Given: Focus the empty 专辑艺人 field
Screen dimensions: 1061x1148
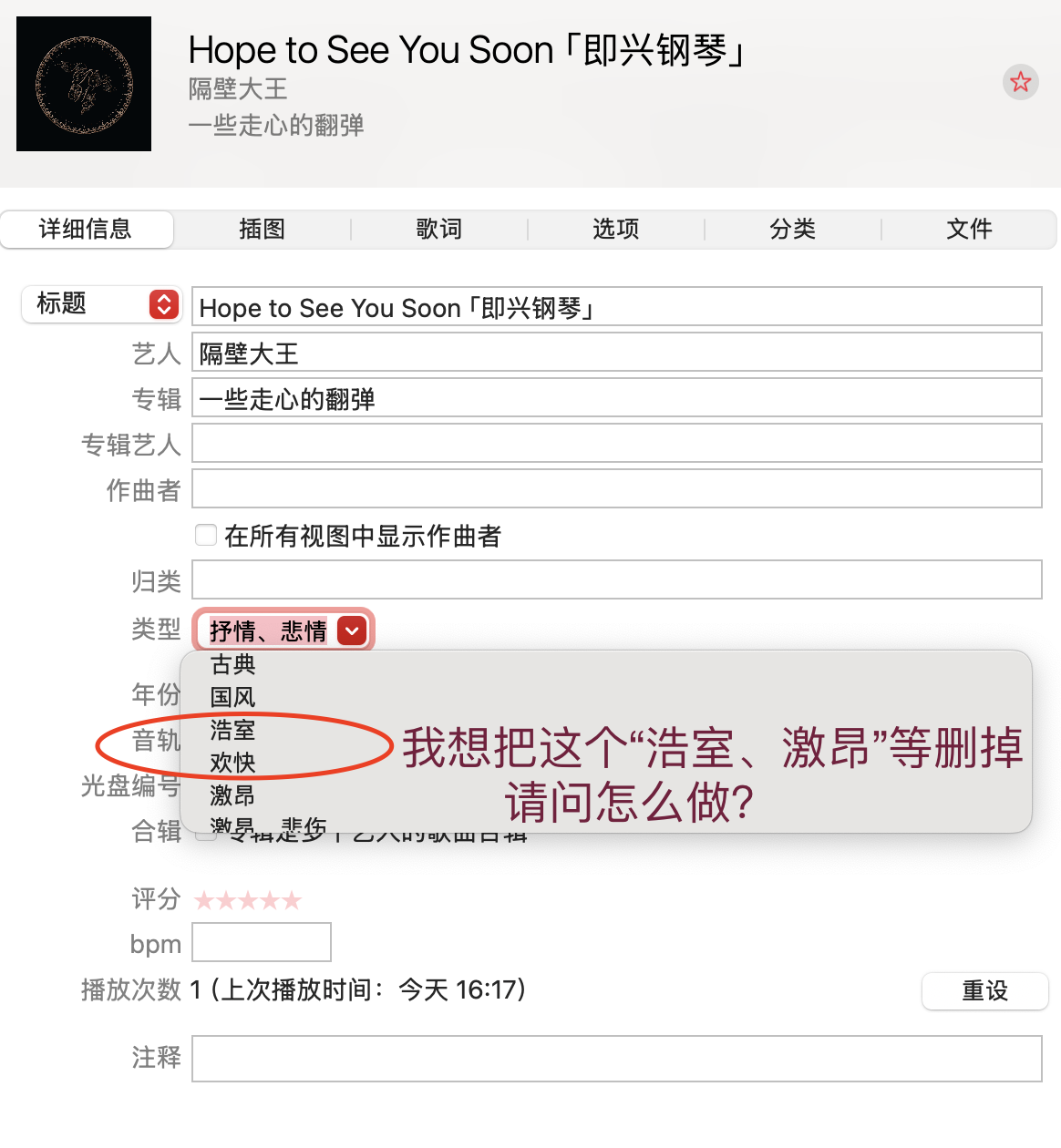Looking at the screenshot, I should click(616, 444).
